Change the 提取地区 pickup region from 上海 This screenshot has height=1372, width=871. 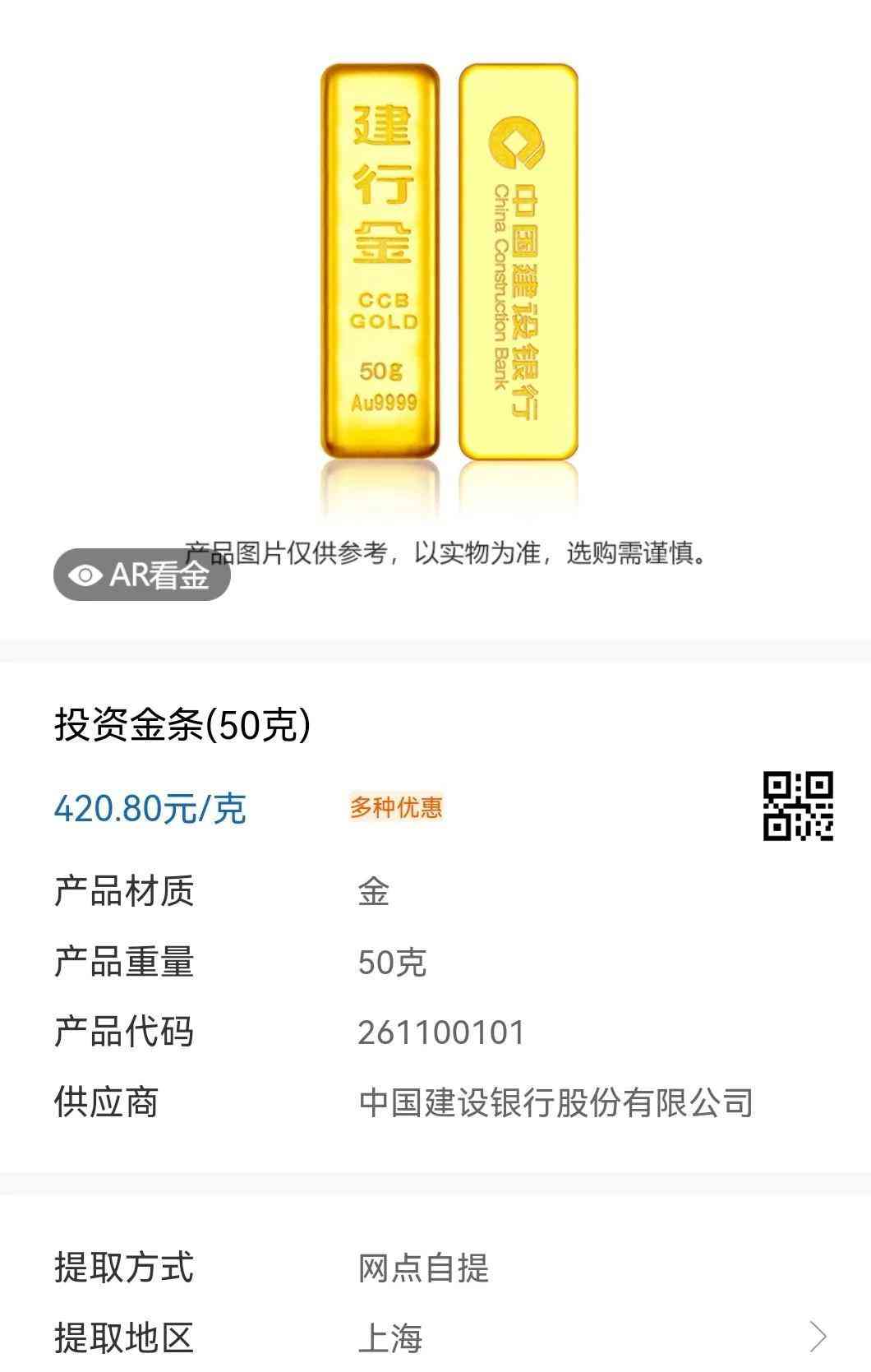pos(817,1337)
